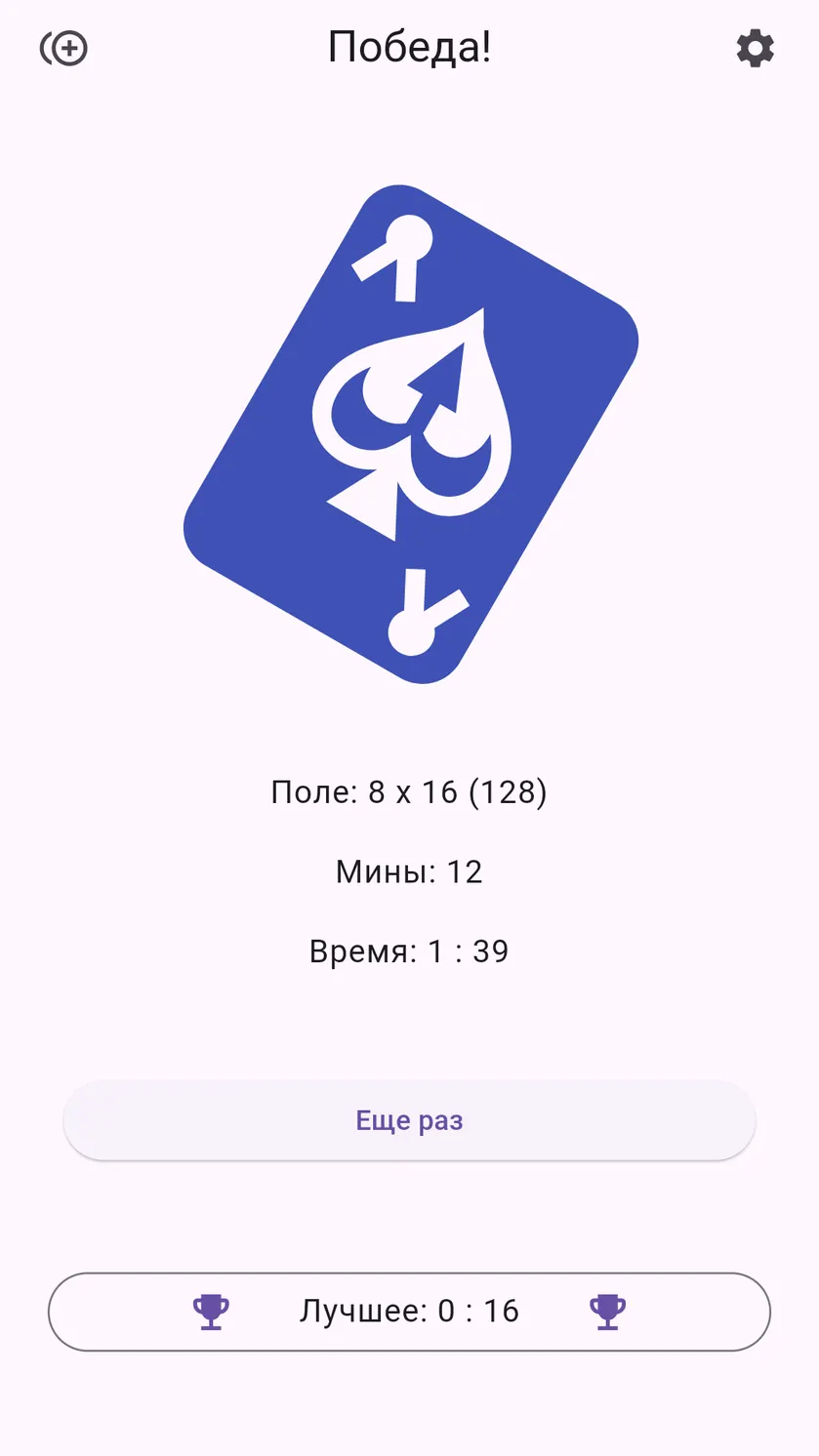The image size is (819, 1456).
Task: Open the best time Лучшее record button
Action: click(409, 1312)
